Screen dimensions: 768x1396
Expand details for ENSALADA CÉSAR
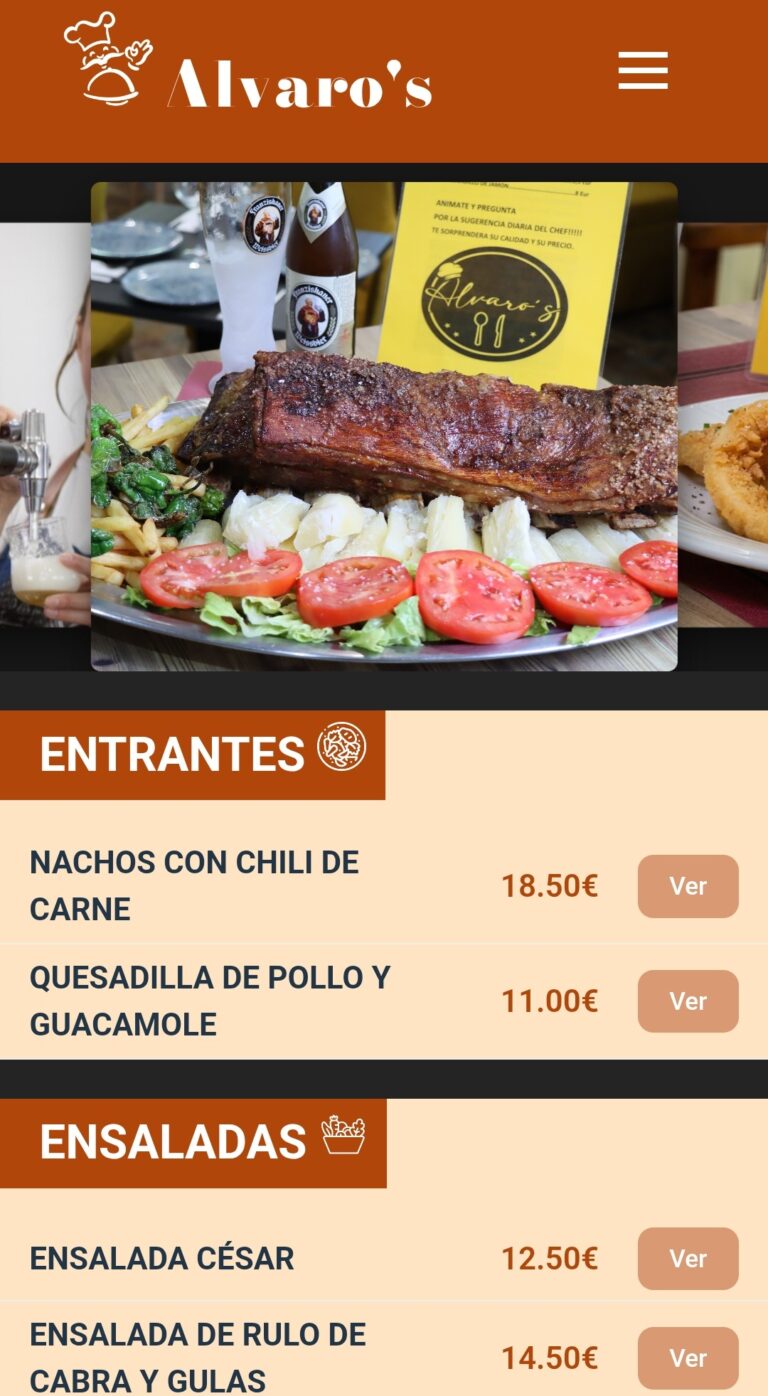(687, 1259)
